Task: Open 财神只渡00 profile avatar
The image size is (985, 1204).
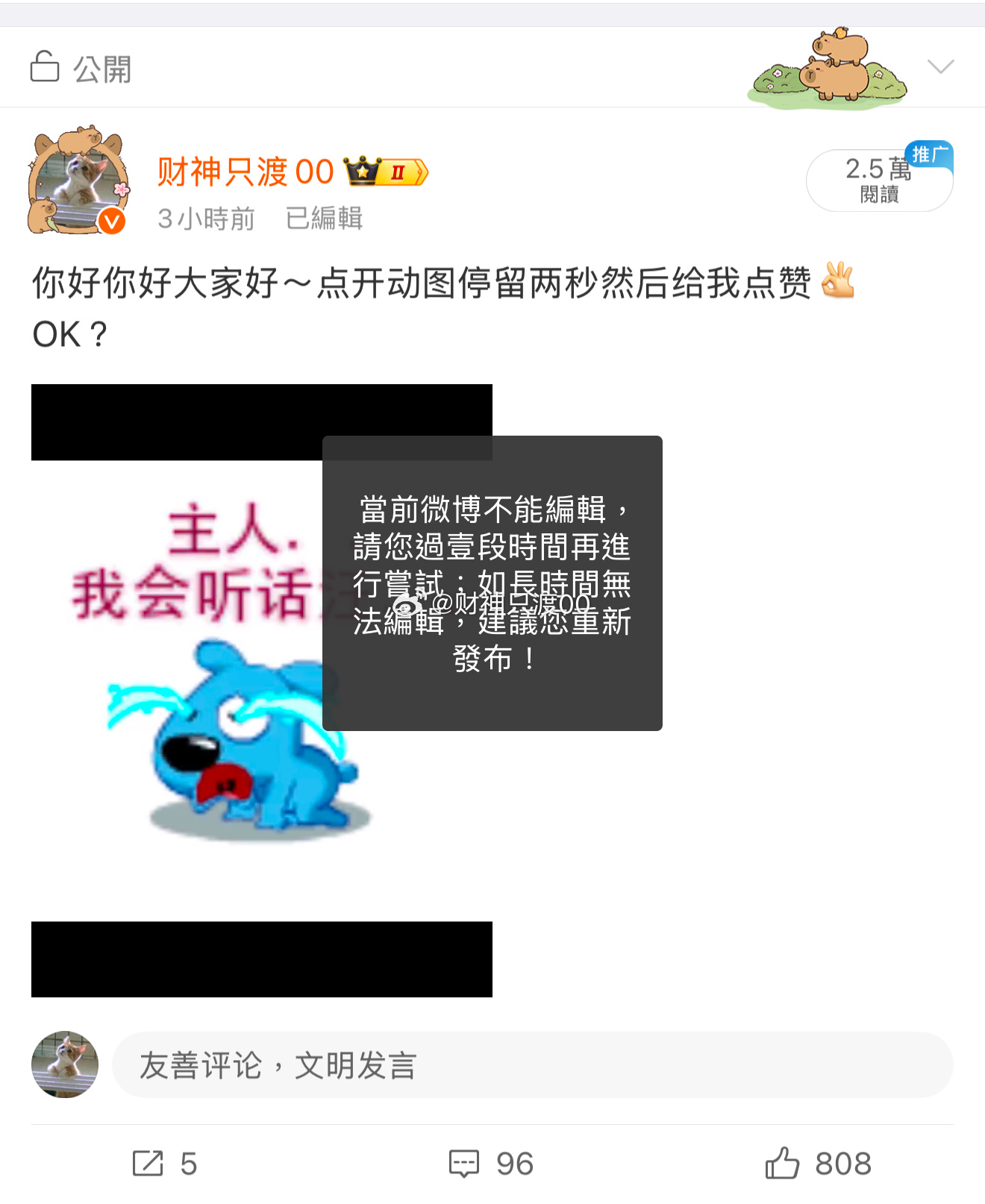Action: pyautogui.click(x=78, y=181)
